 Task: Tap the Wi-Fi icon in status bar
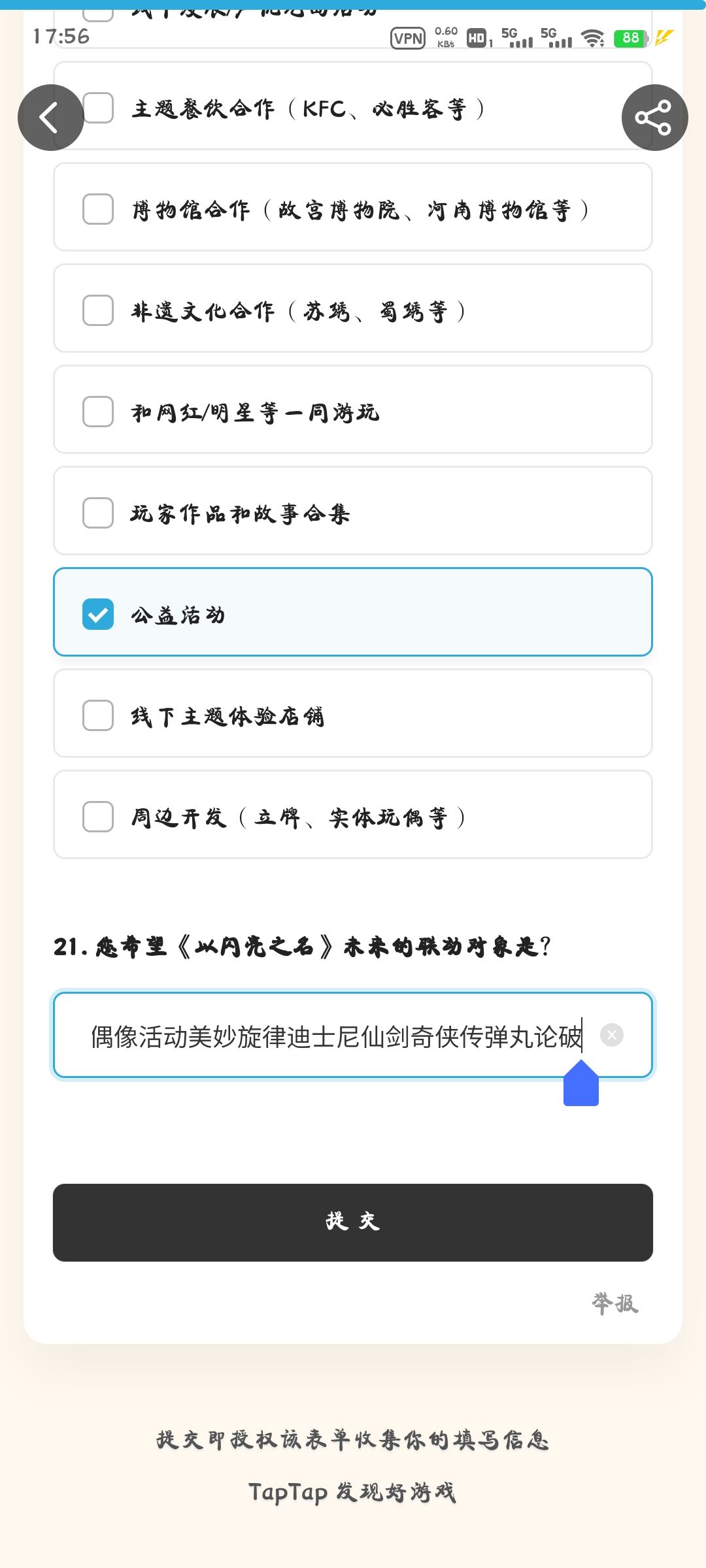click(592, 38)
